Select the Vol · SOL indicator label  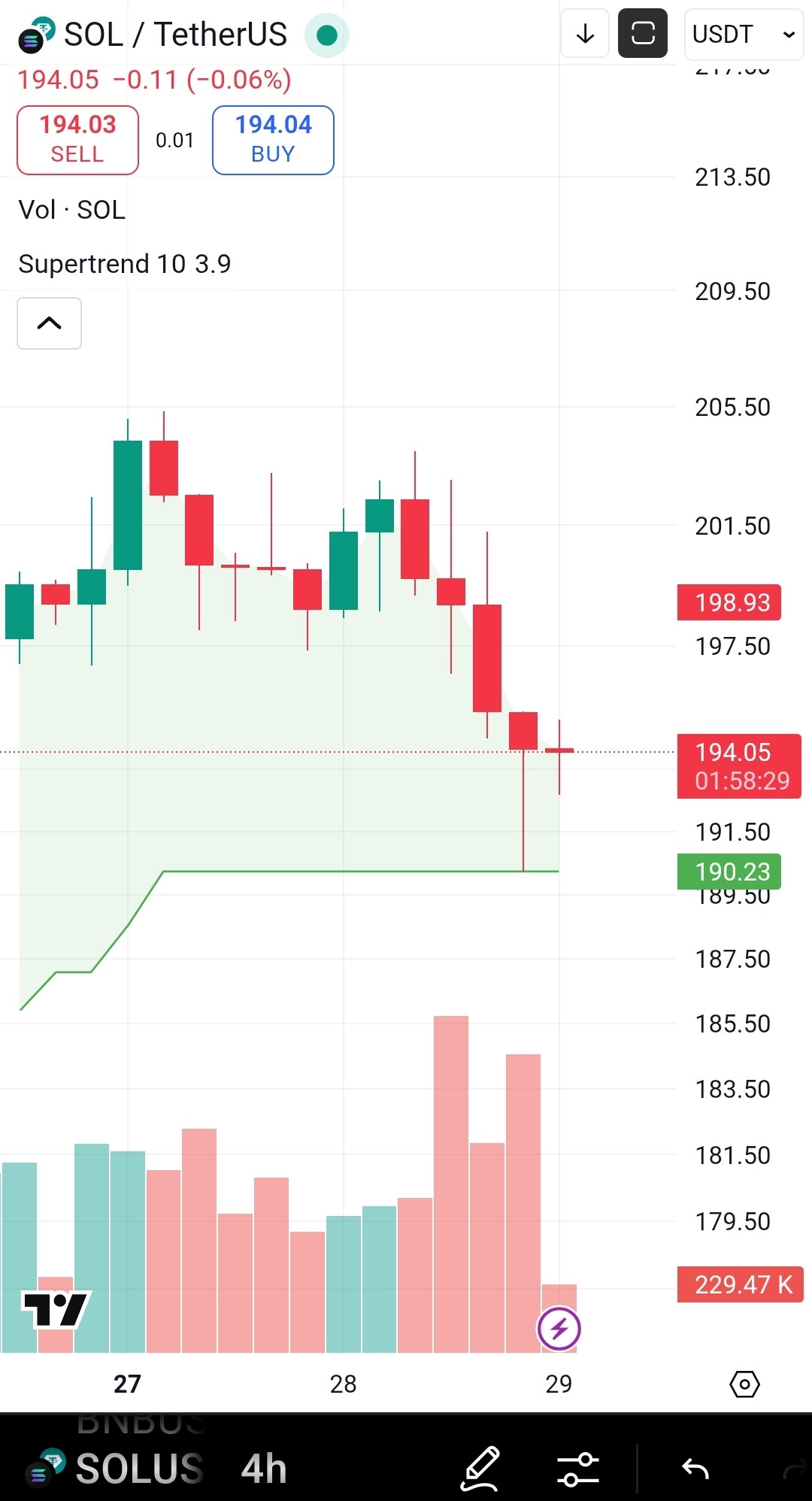tap(71, 210)
